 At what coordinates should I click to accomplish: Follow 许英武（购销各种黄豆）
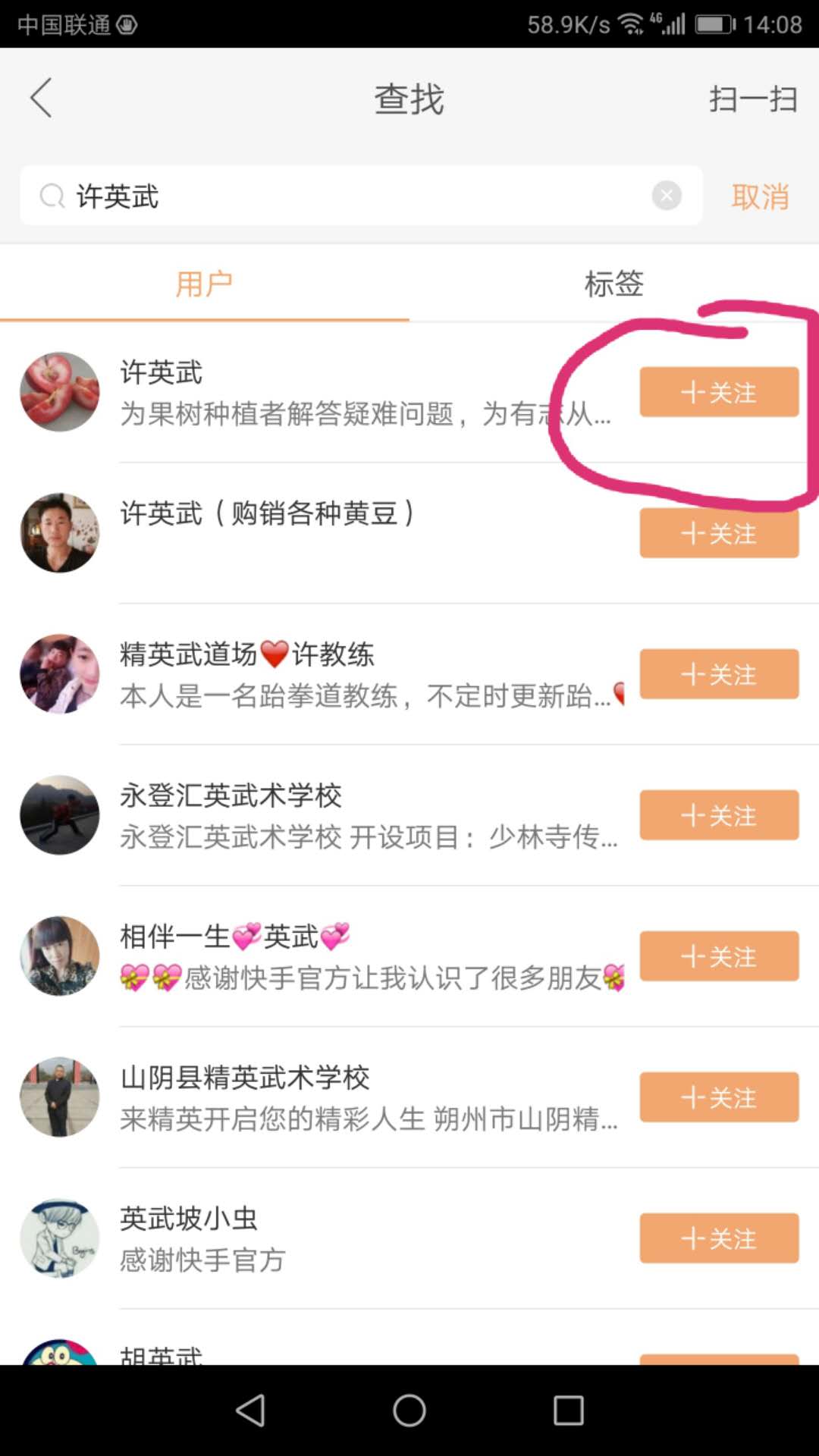pos(719,533)
